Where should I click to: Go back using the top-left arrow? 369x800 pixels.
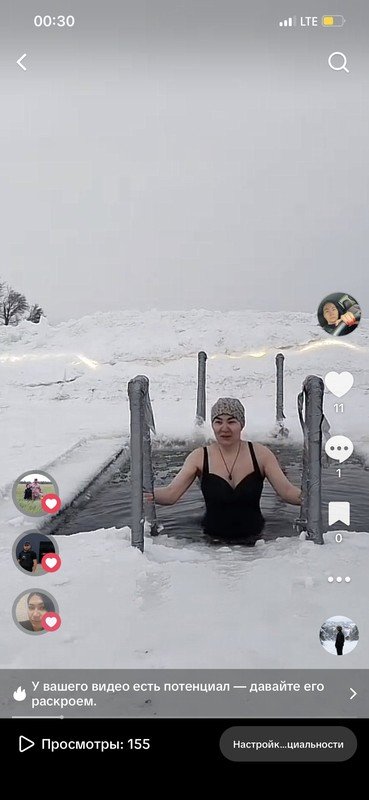click(x=21, y=62)
